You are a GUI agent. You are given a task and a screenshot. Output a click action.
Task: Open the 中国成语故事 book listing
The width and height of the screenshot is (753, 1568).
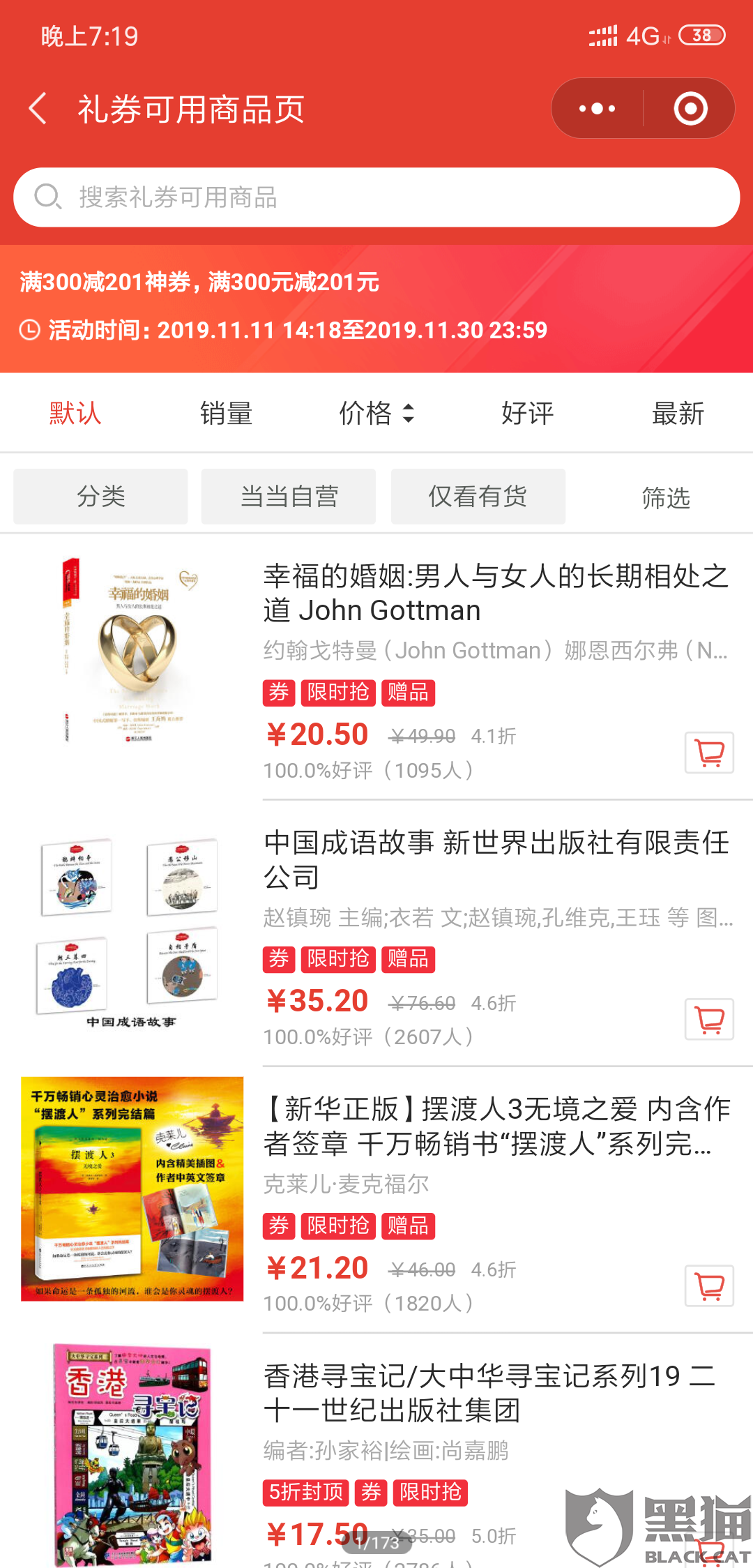[x=495, y=859]
